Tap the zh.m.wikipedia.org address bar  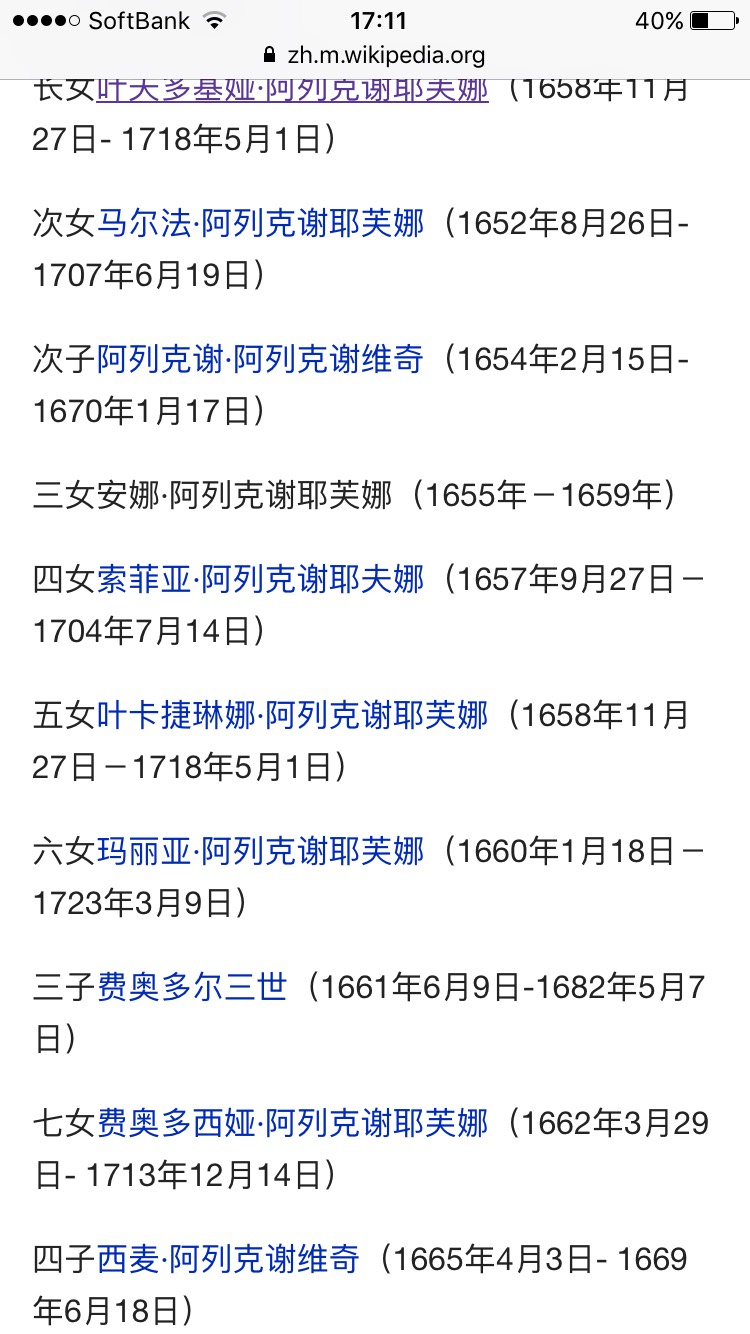pyautogui.click(x=375, y=55)
